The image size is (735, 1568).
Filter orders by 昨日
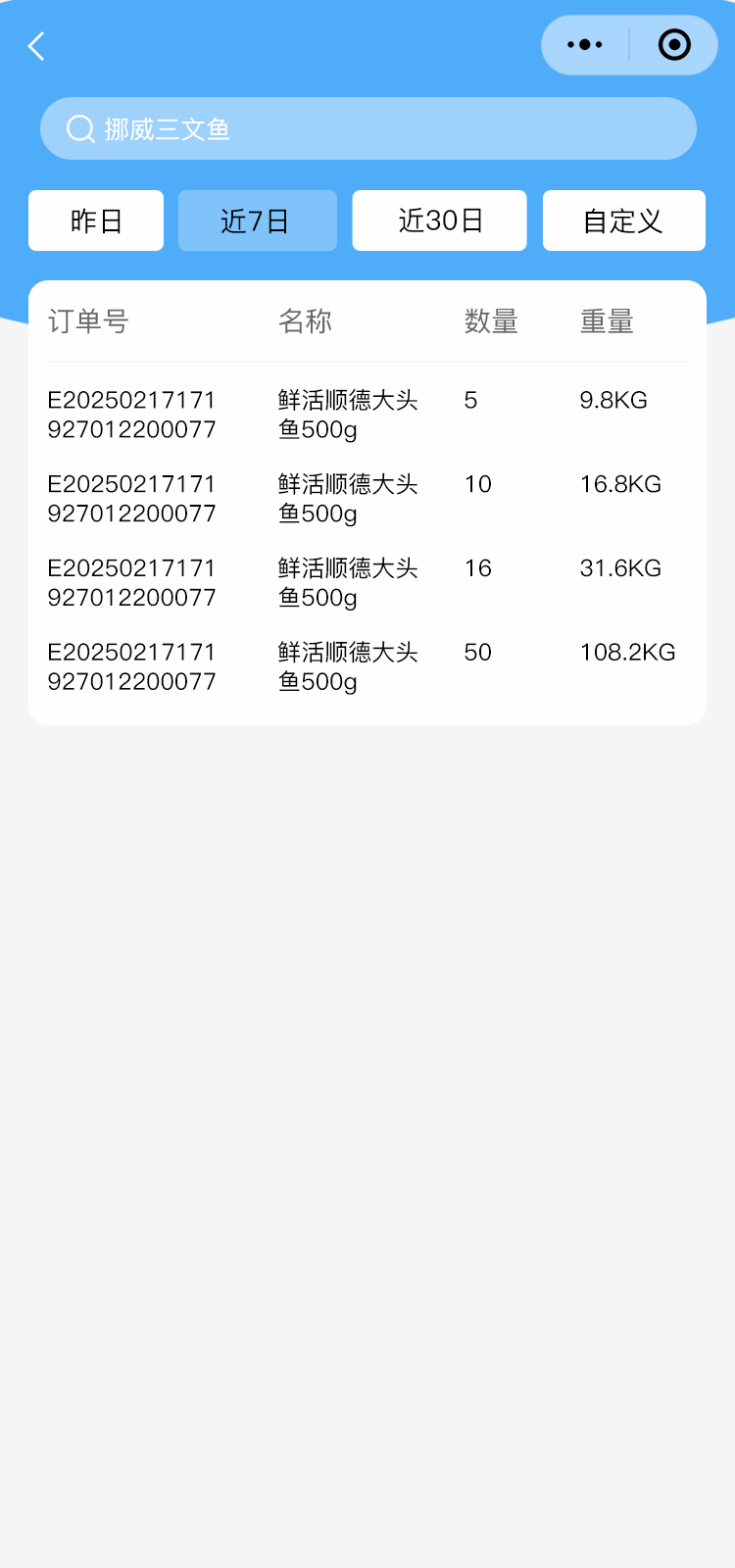pos(96,220)
